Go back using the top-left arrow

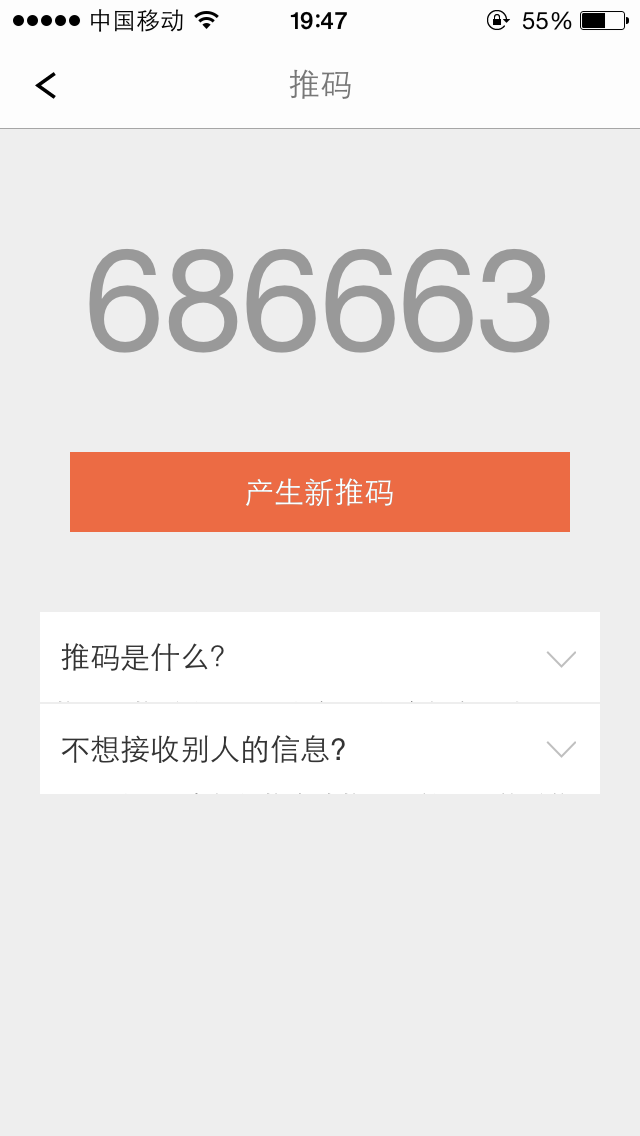pos(46,86)
